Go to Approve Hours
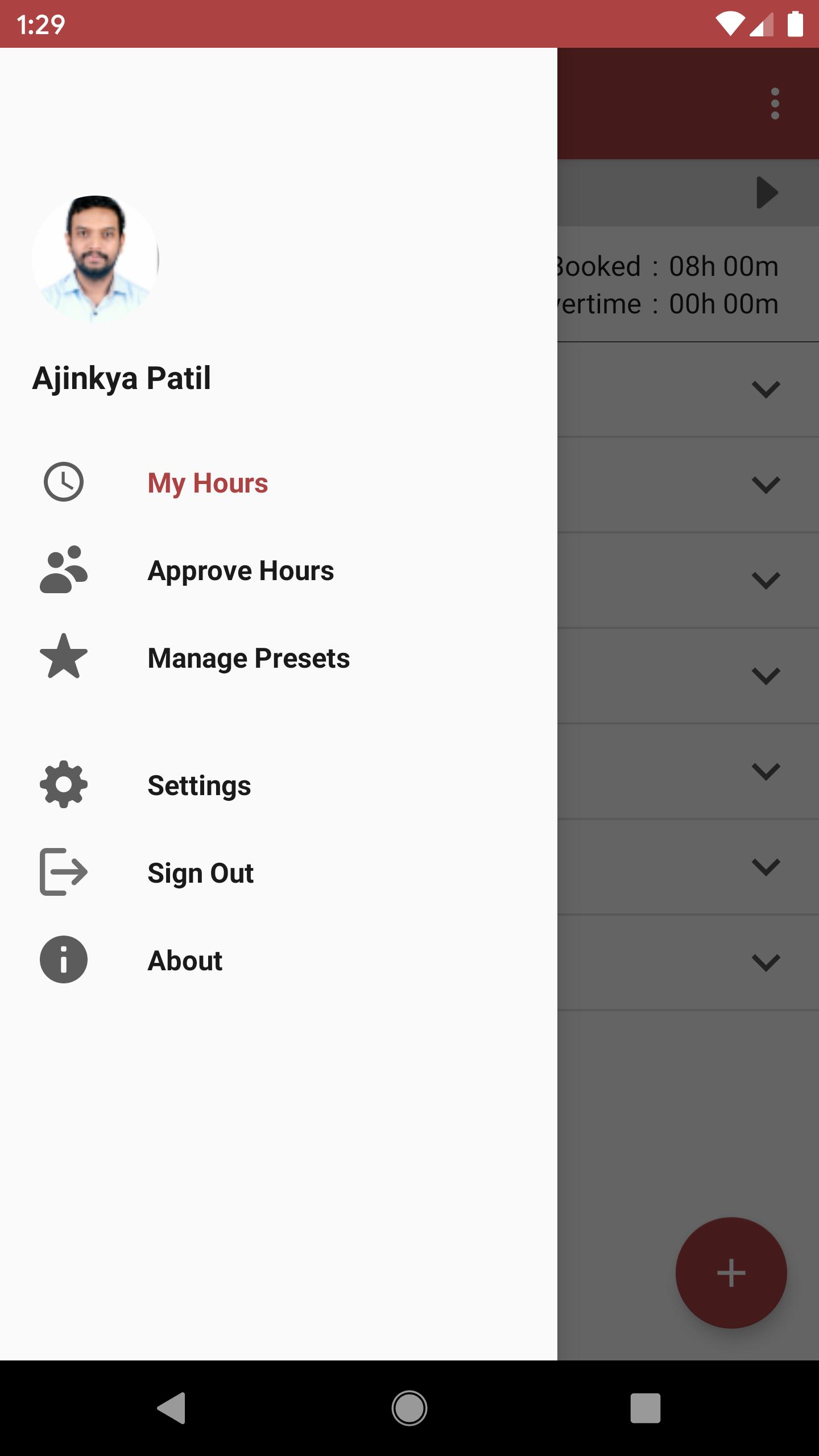The image size is (819, 1456). coord(241,570)
